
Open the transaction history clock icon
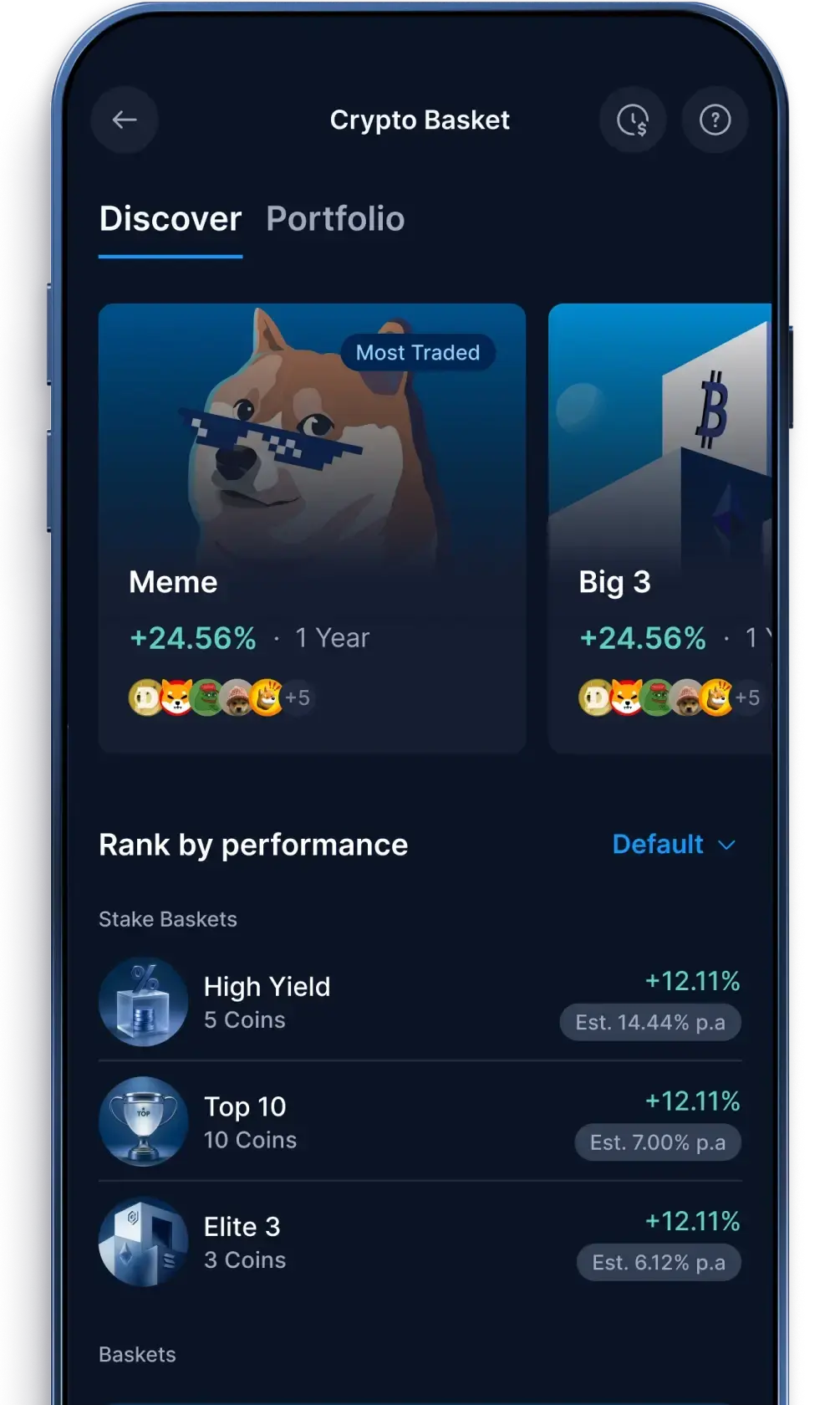tap(633, 120)
